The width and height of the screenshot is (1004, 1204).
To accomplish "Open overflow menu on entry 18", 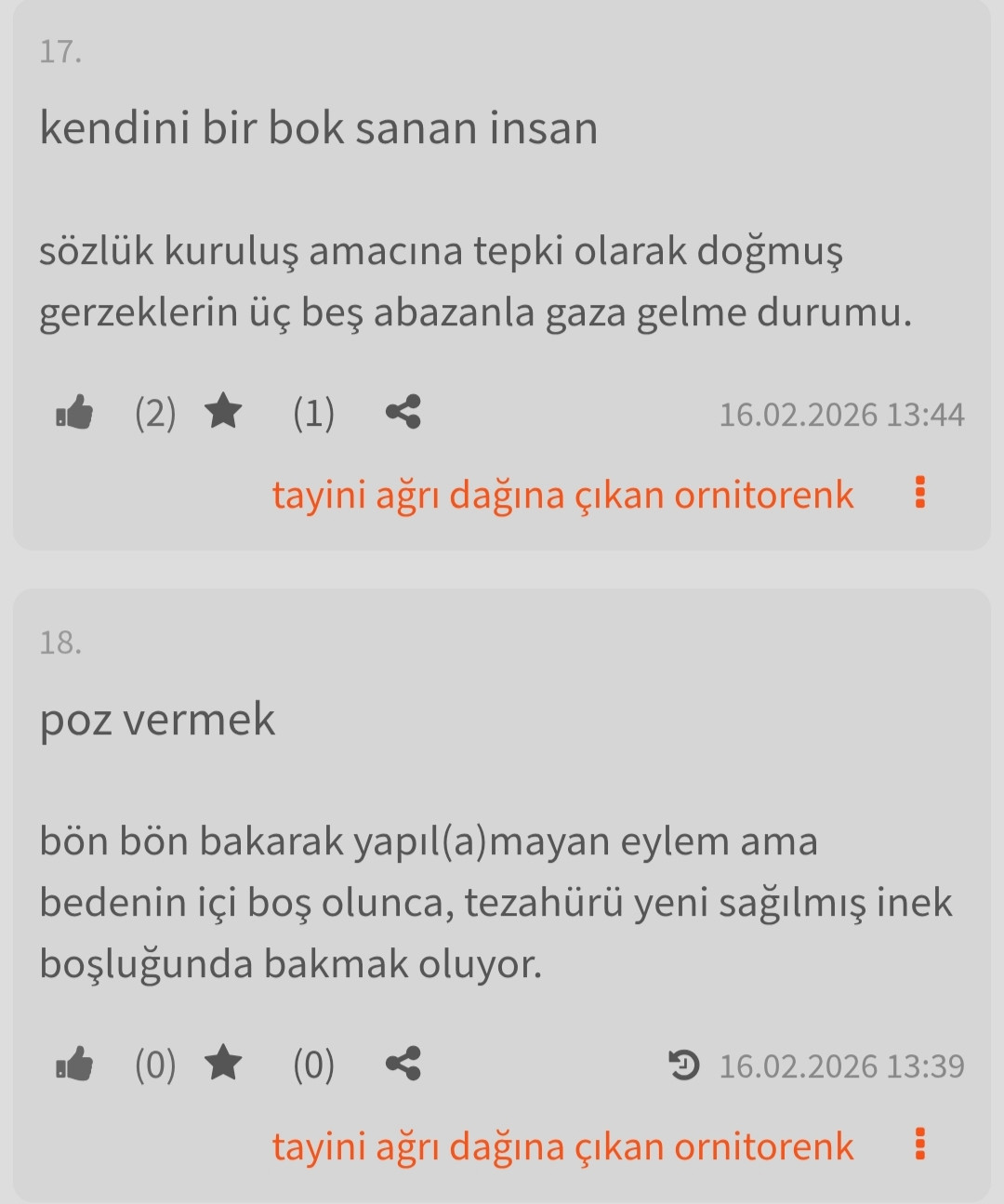I will [920, 1144].
